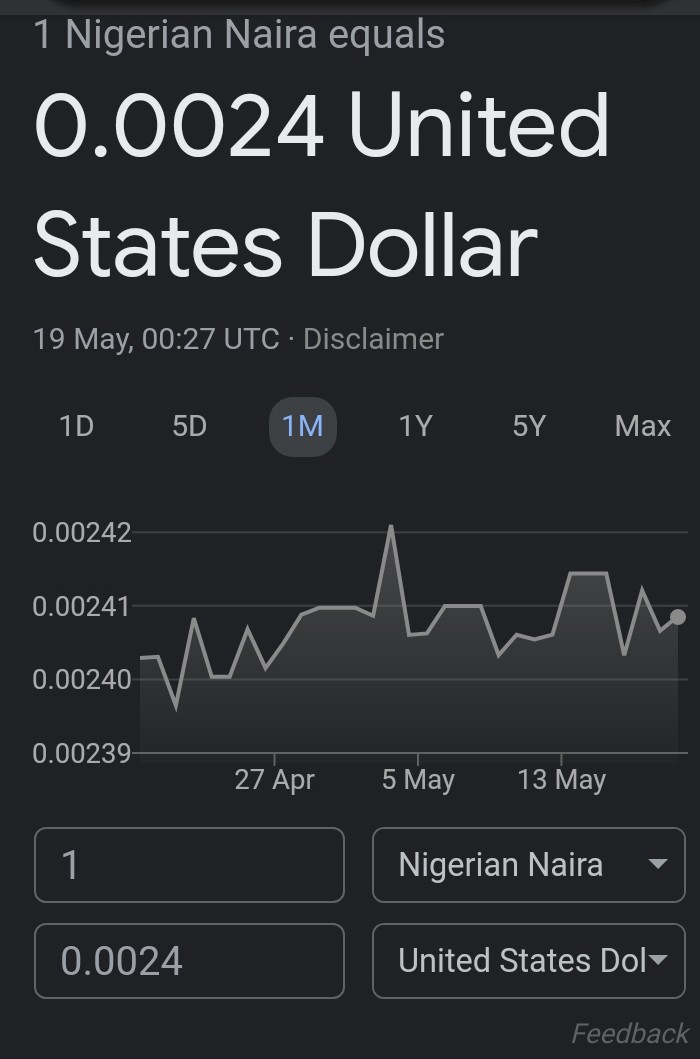Switch chart to 1D range
Screen dimensions: 700x1059
(76, 427)
